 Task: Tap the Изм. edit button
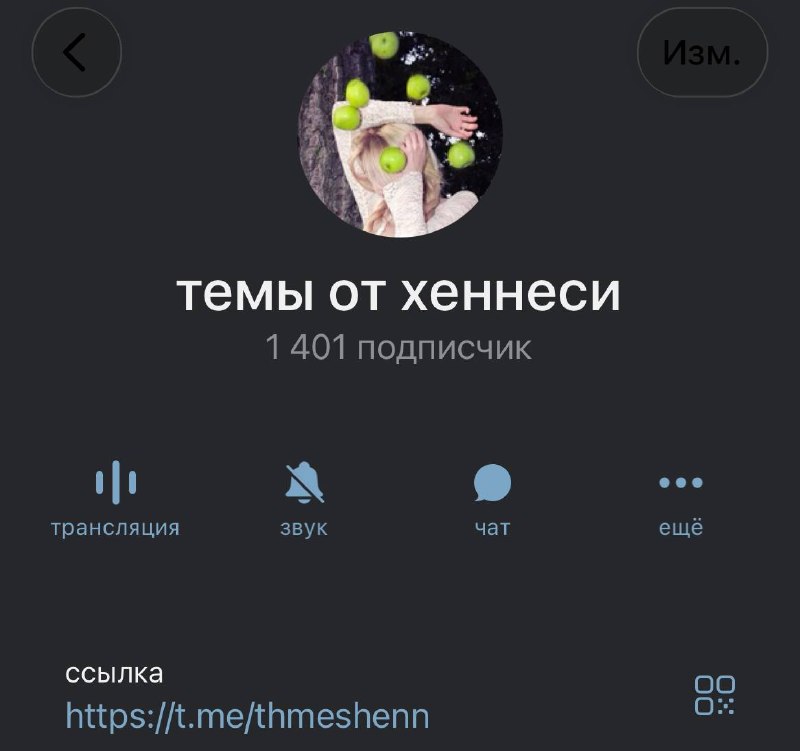coord(702,52)
